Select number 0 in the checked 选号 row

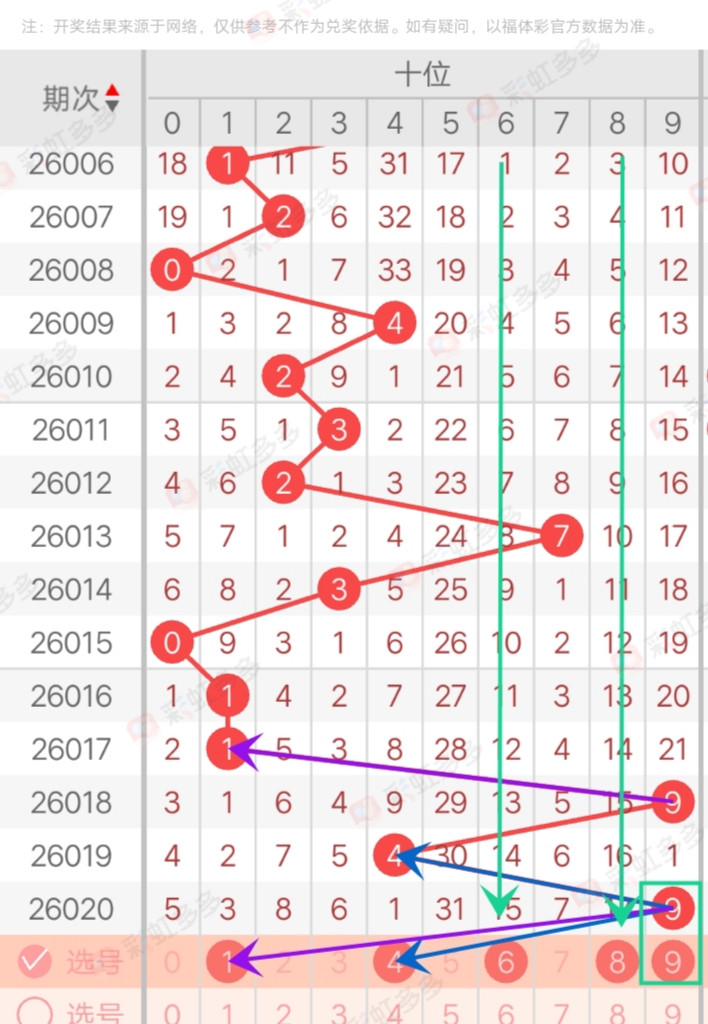[x=172, y=962]
